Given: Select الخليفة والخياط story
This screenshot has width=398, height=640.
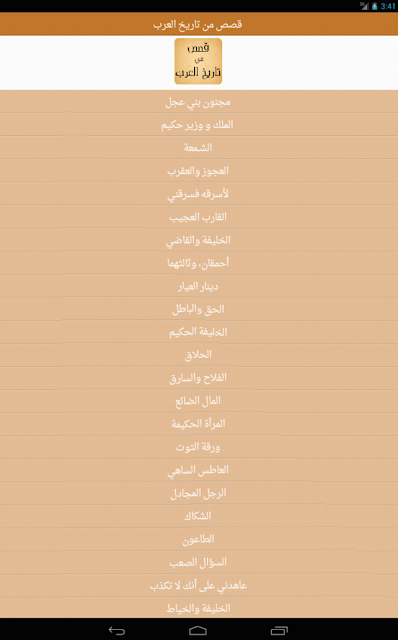Looking at the screenshot, I should click(199, 608).
